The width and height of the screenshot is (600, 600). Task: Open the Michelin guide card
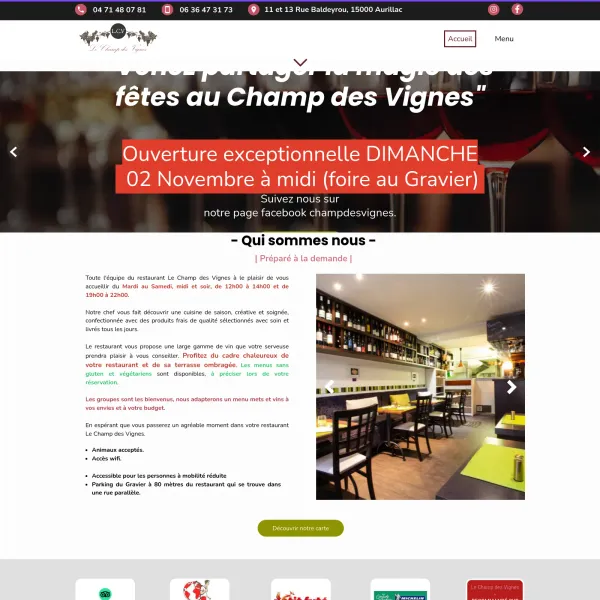tap(400, 590)
